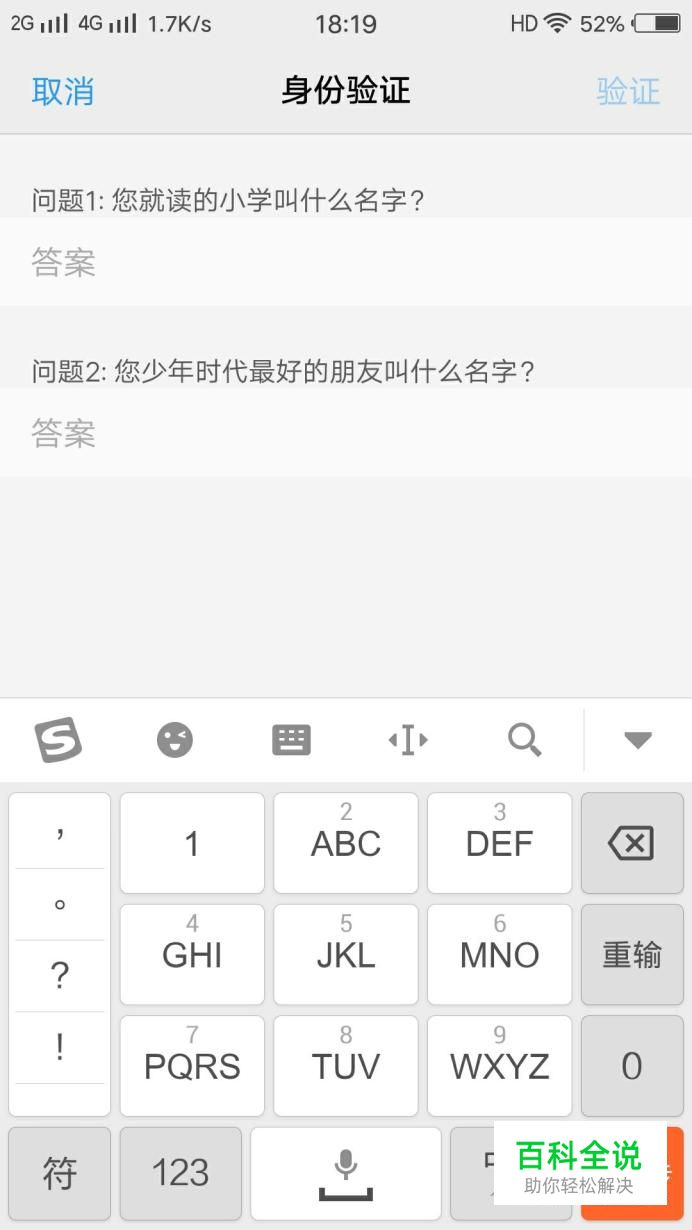Switch to the 123 number keyboard
Viewport: 692px width, 1230px height.
click(181, 1173)
